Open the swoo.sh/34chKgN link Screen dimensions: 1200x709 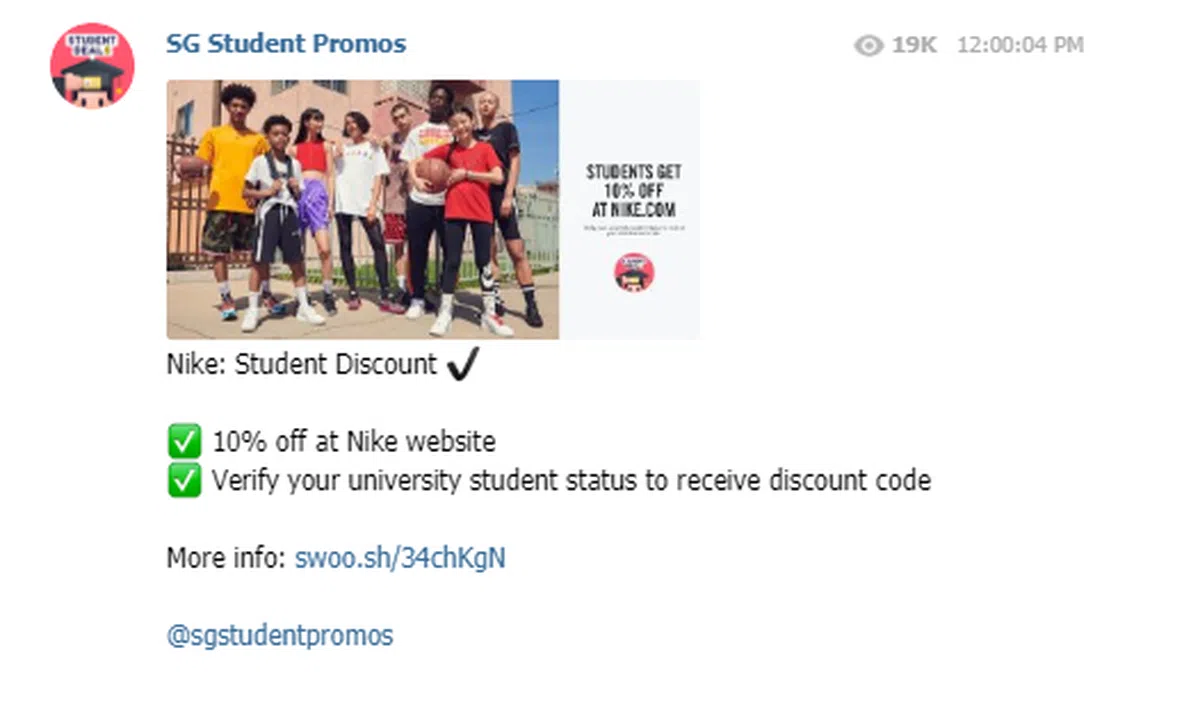click(x=400, y=558)
